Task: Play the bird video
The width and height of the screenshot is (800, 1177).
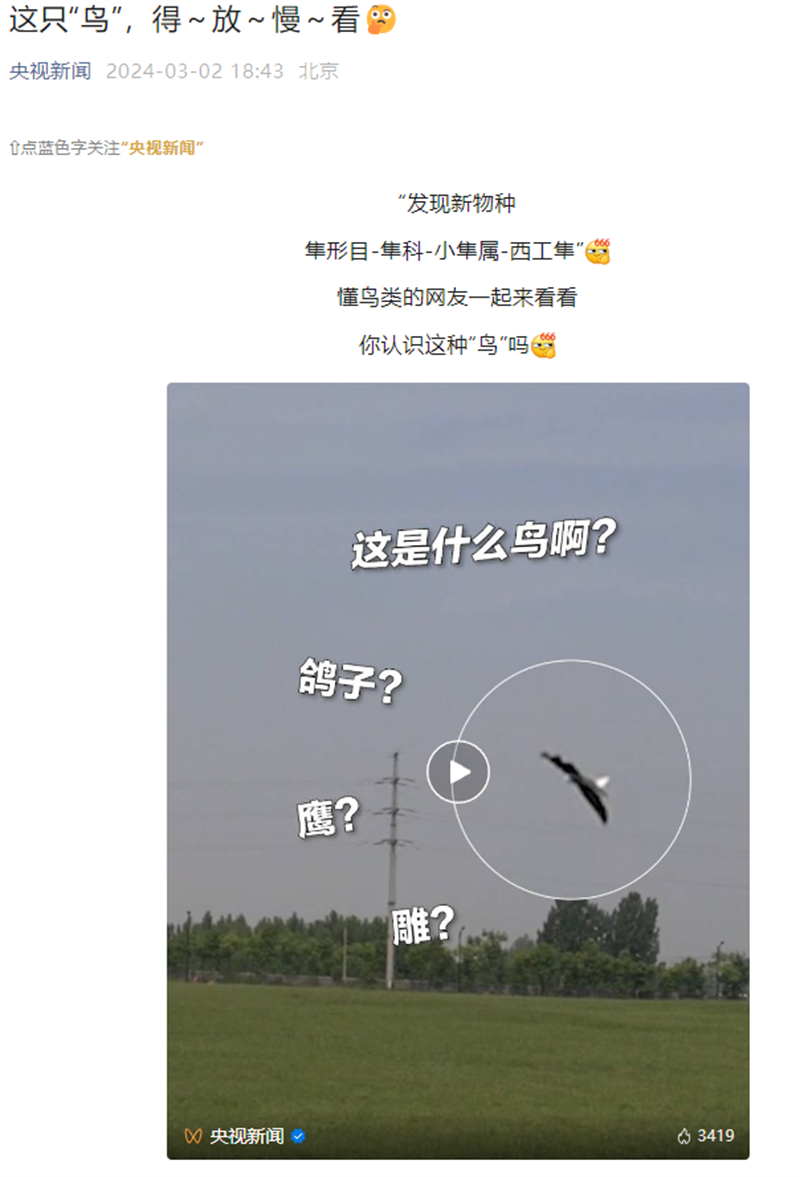Action: click(x=458, y=772)
